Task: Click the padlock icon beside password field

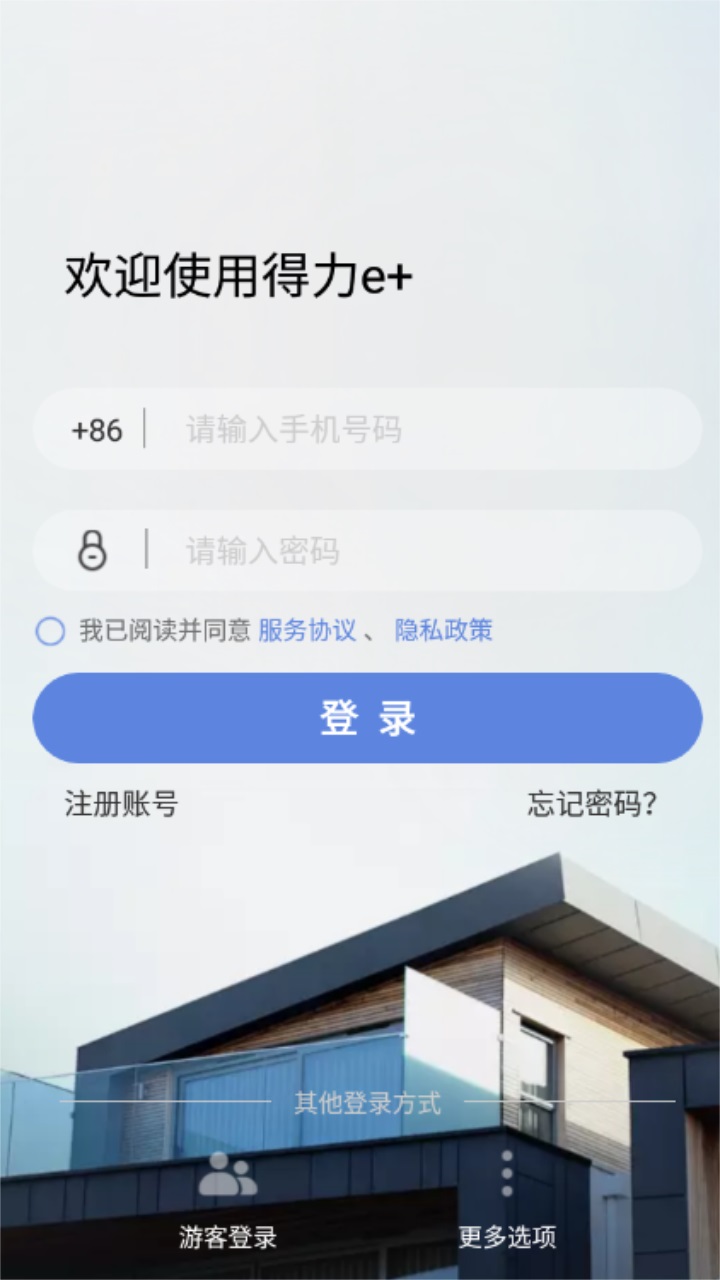Action: tap(92, 550)
